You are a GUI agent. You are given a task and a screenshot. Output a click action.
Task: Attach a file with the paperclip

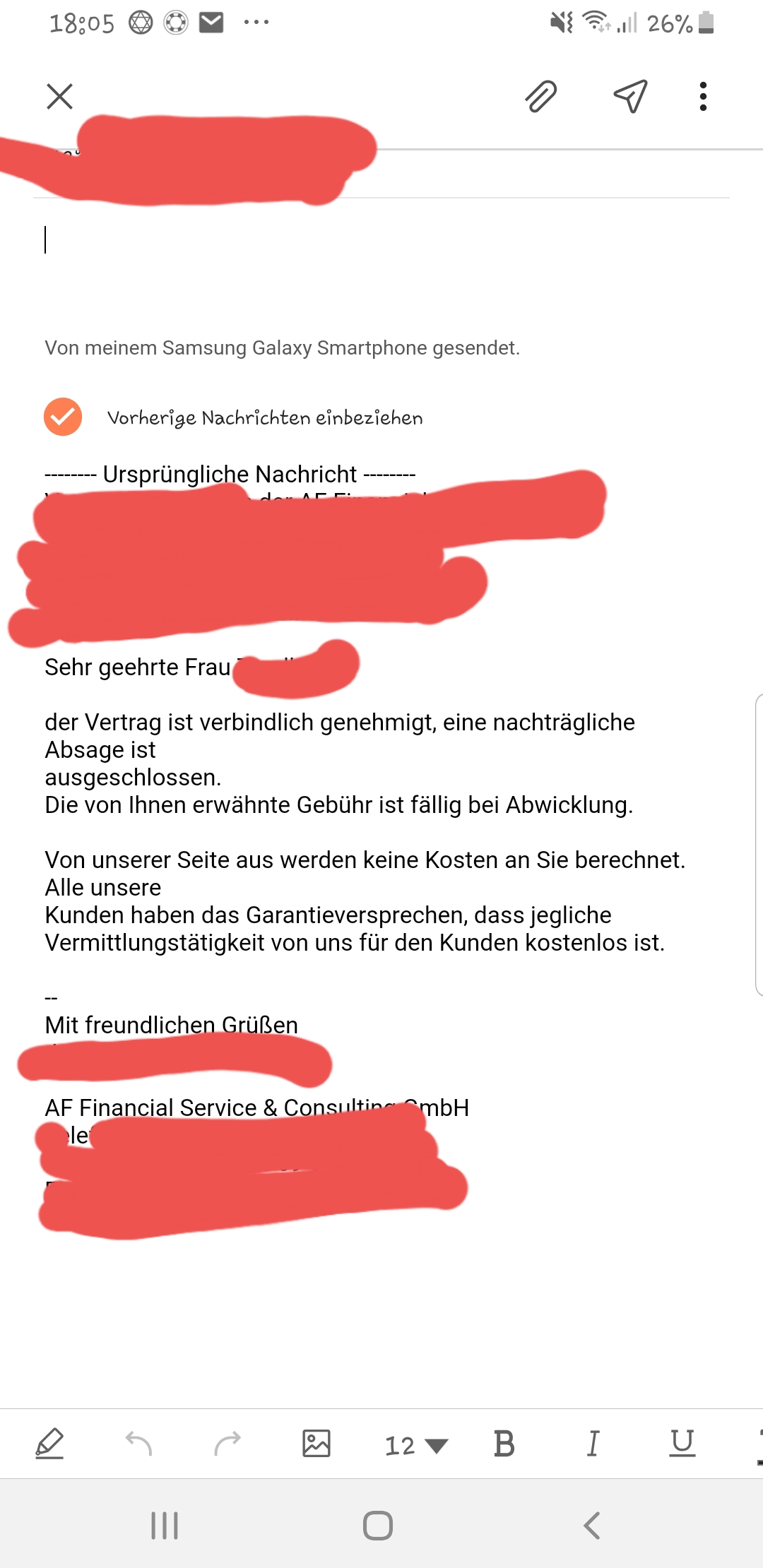pyautogui.click(x=541, y=97)
